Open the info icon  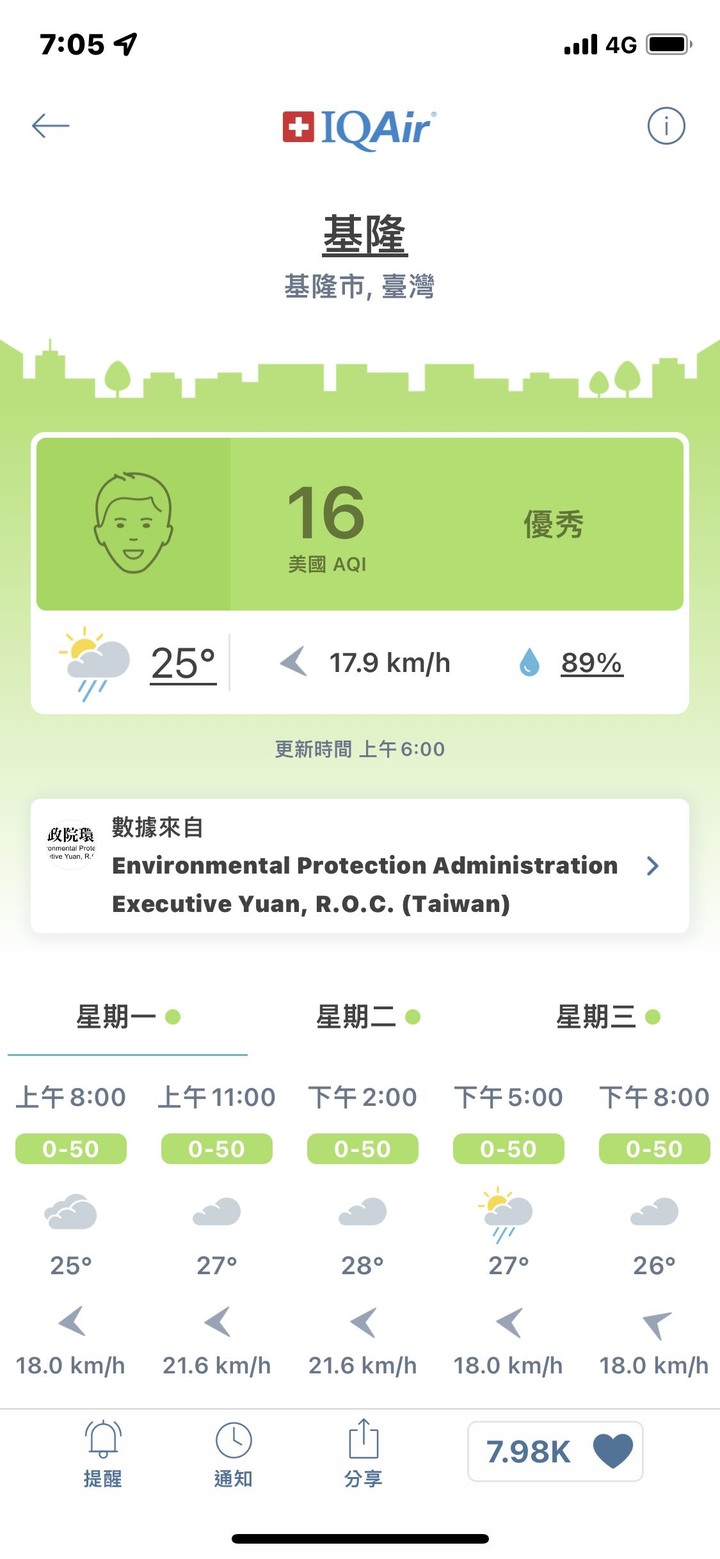[666, 126]
